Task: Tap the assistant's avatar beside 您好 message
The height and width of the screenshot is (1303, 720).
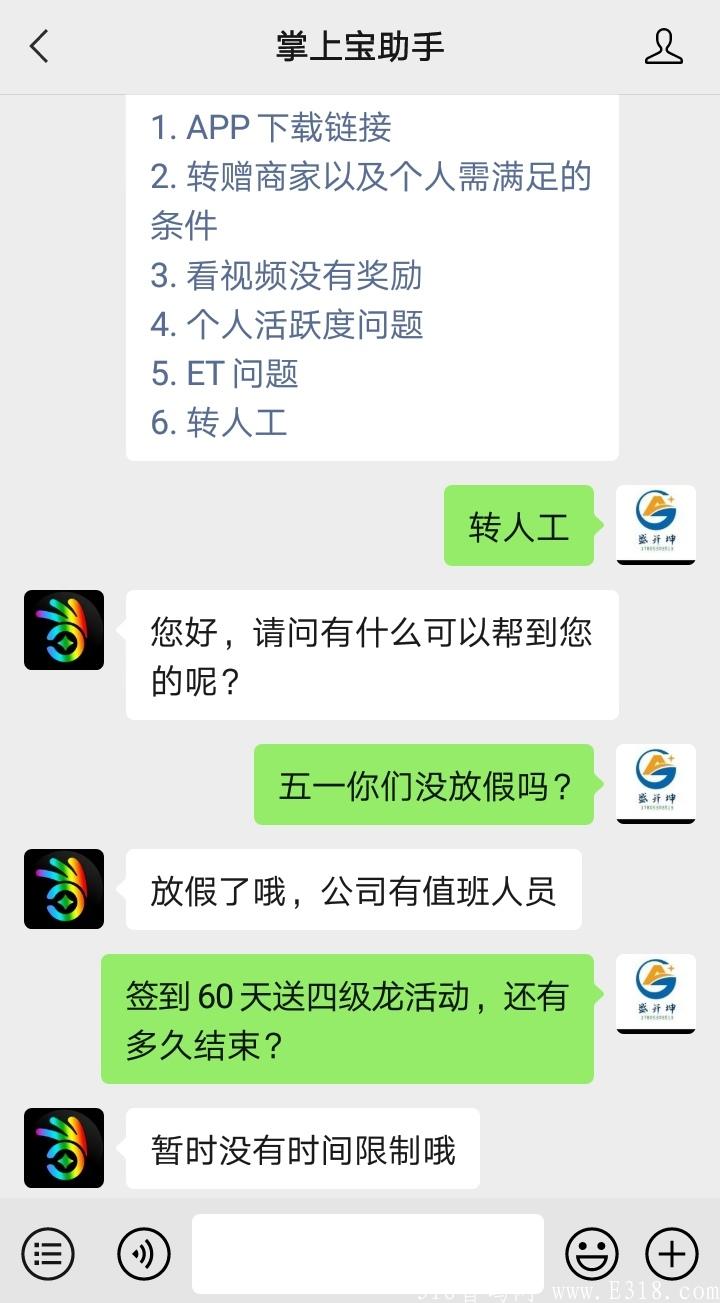Action: tap(64, 630)
